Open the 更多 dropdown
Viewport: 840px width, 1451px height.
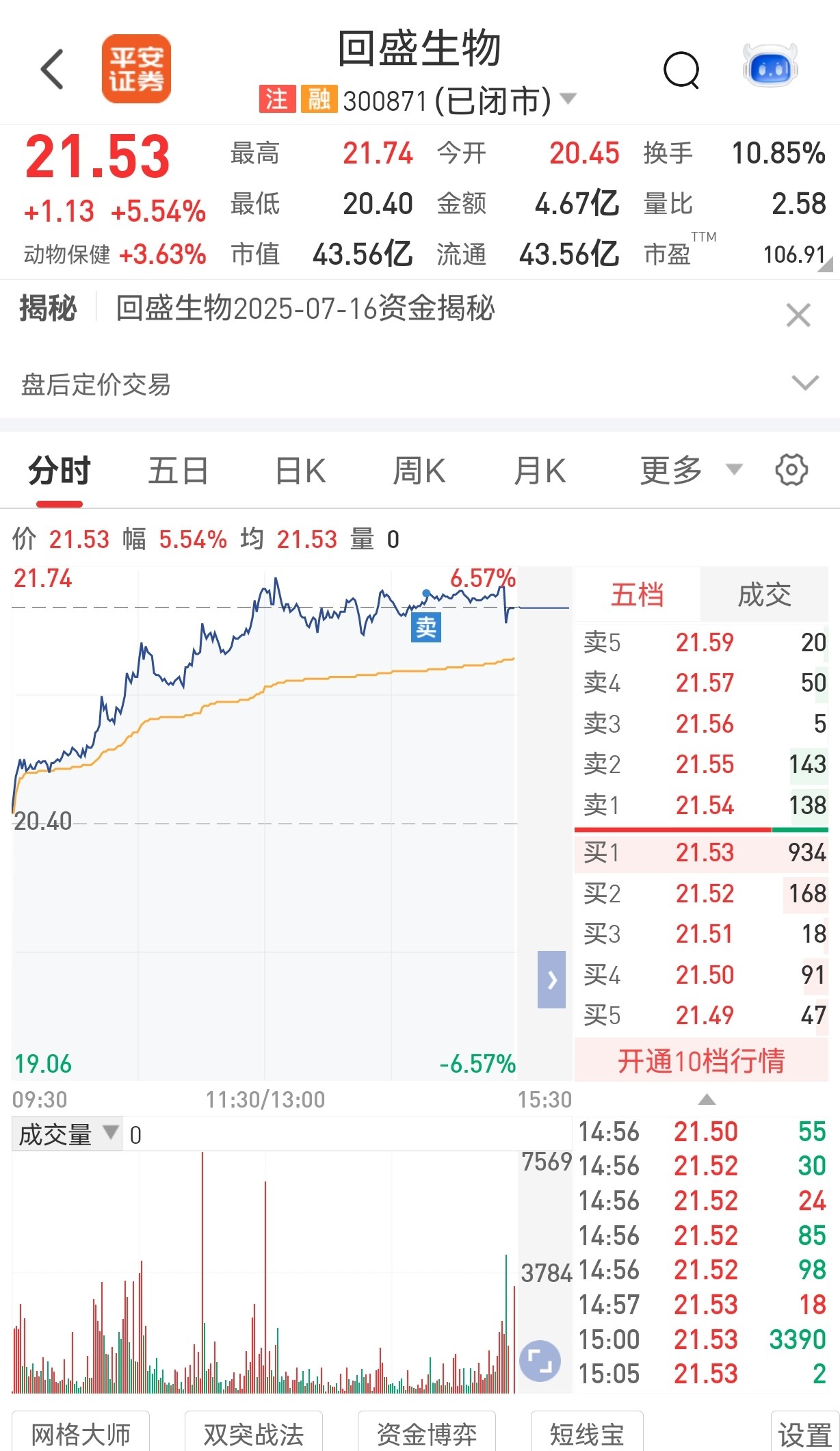691,470
